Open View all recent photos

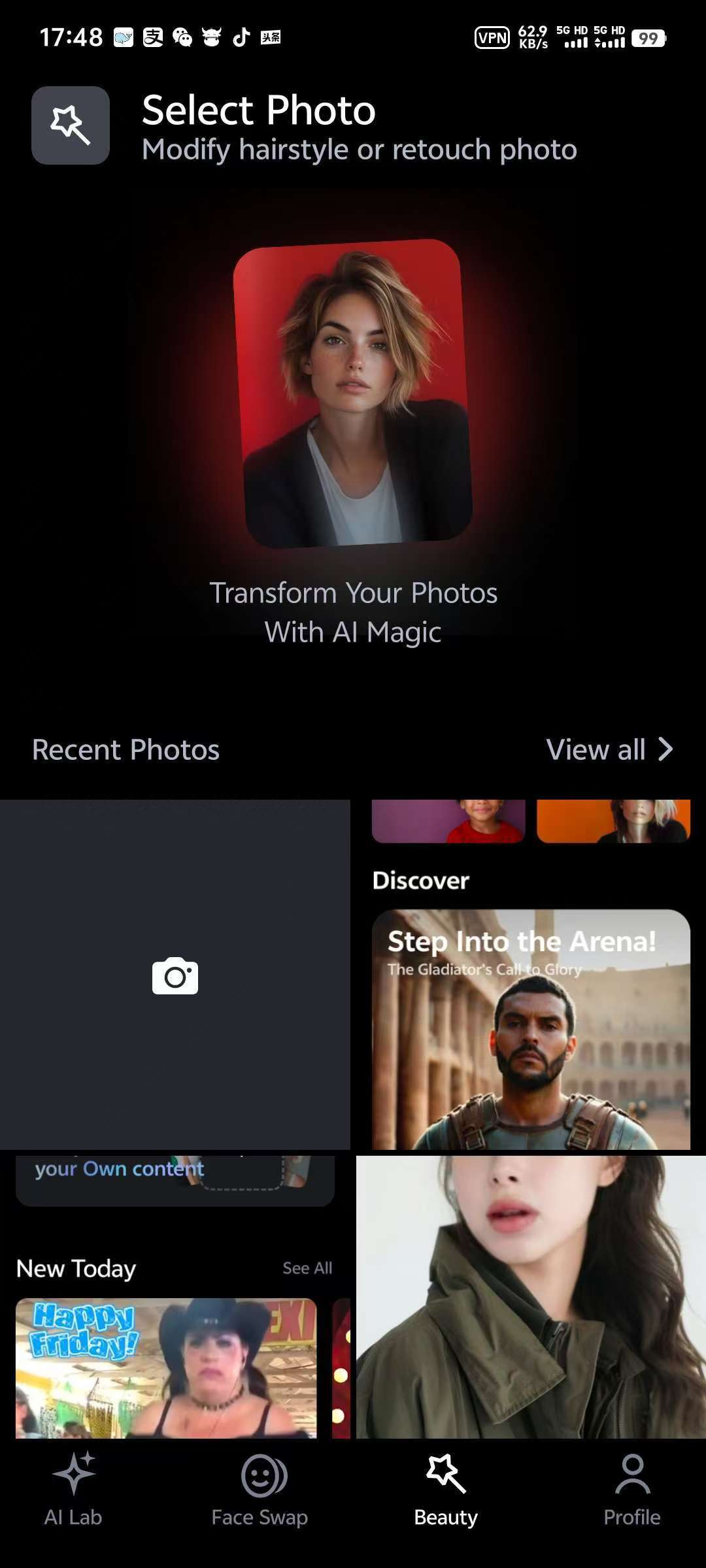pyautogui.click(x=609, y=749)
